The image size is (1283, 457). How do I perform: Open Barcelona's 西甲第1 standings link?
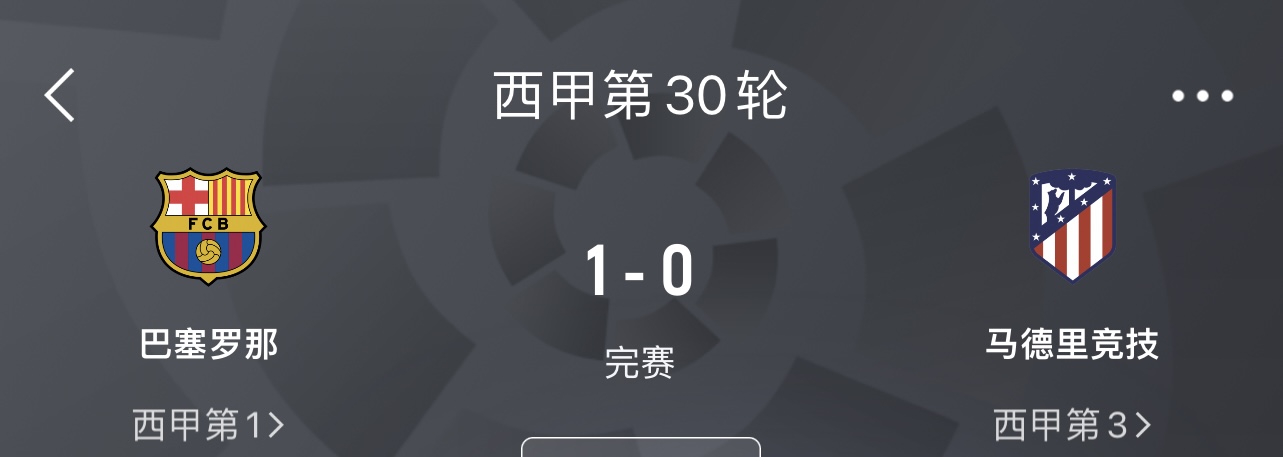coord(208,426)
